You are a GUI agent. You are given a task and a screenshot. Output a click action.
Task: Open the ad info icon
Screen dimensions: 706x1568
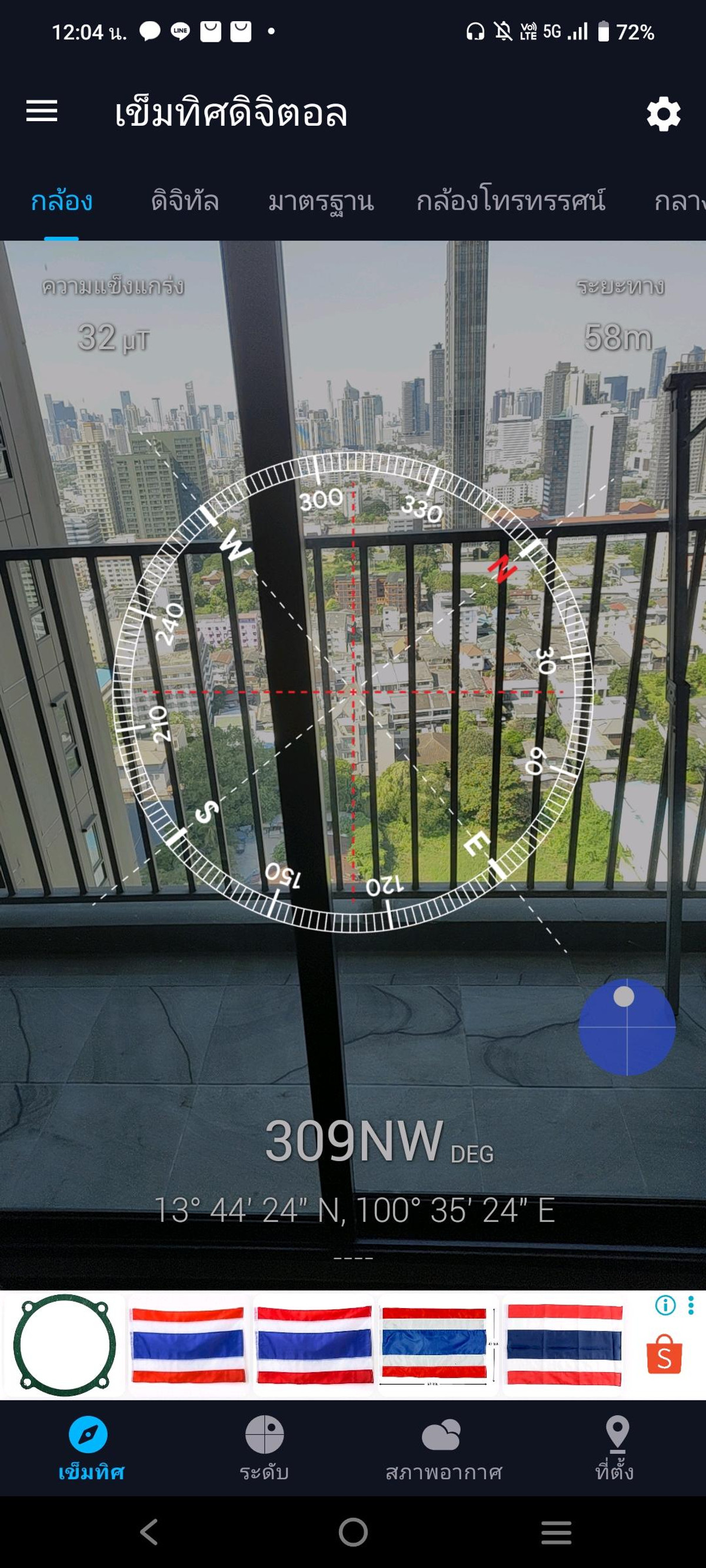pyautogui.click(x=665, y=1306)
